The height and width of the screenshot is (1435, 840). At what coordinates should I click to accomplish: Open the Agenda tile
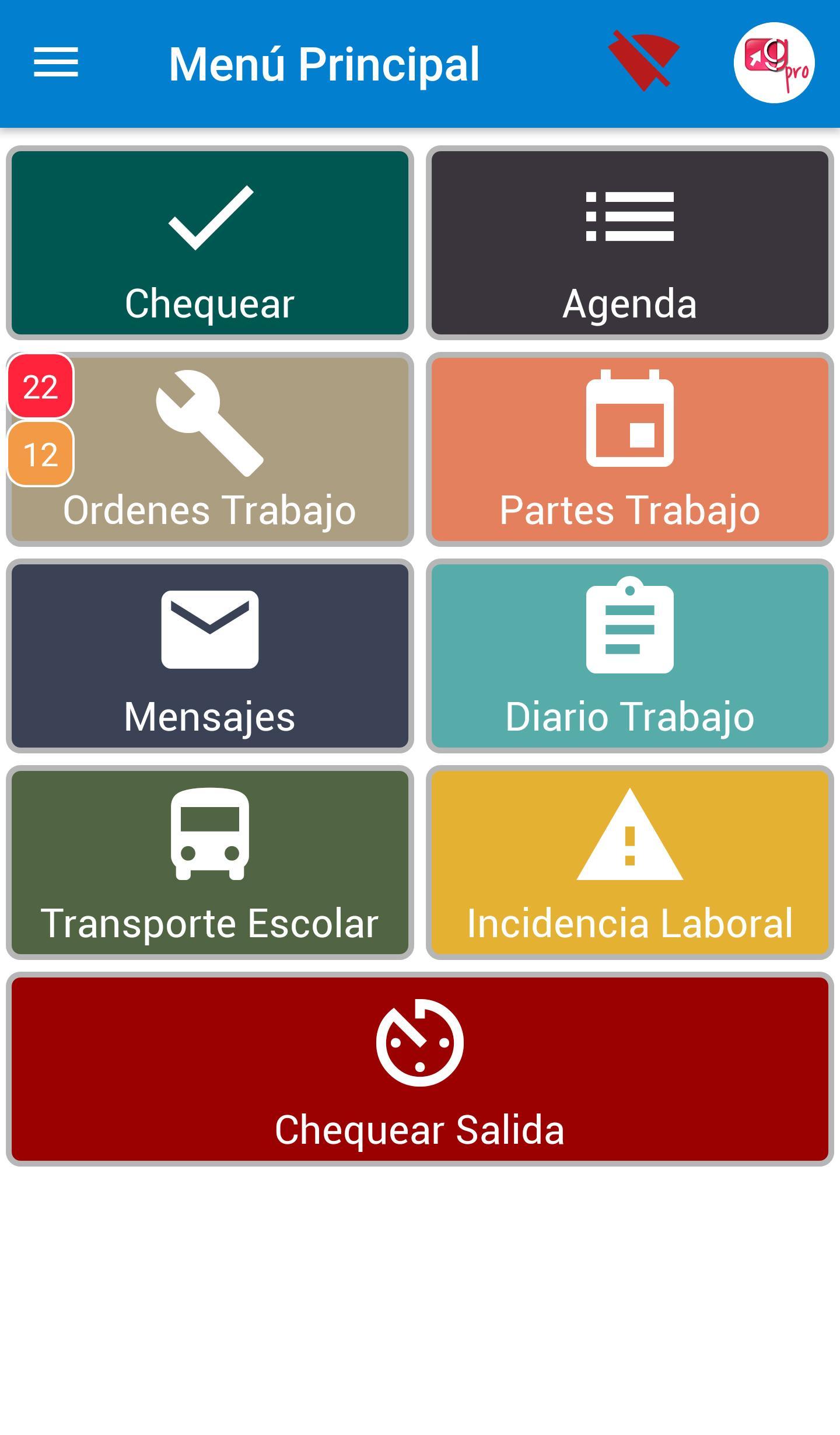630,243
